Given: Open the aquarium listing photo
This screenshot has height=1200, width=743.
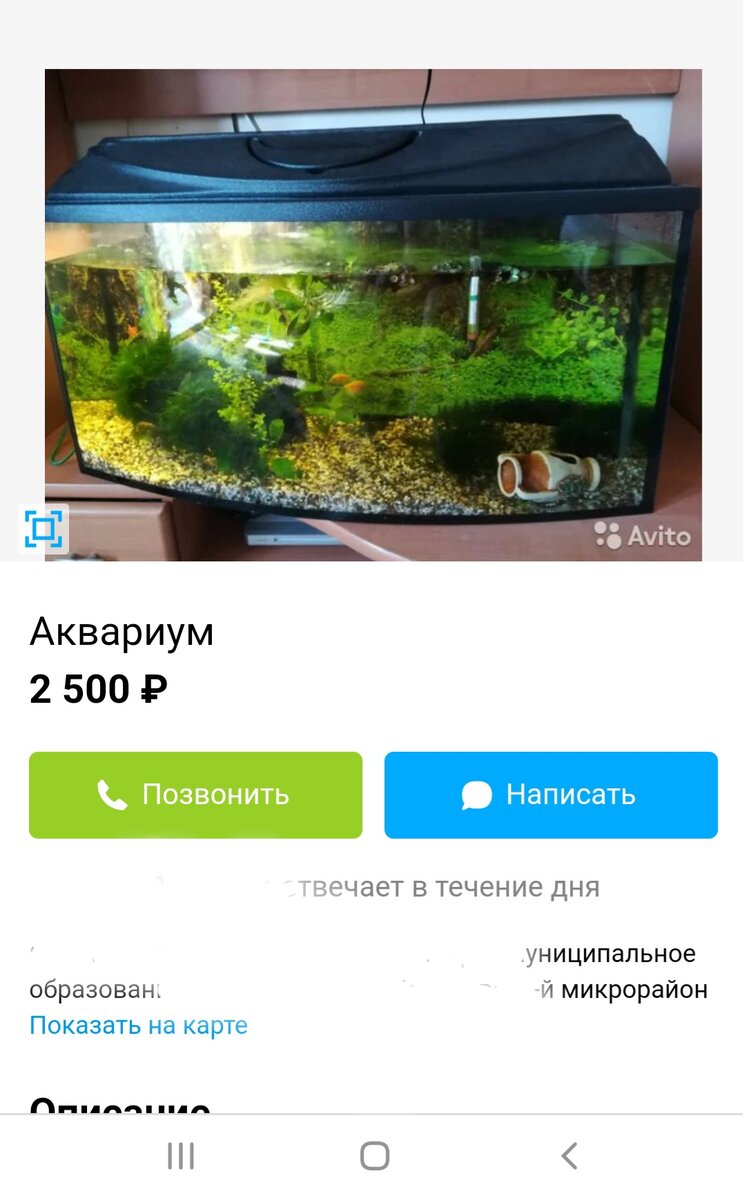Looking at the screenshot, I should tap(373, 315).
